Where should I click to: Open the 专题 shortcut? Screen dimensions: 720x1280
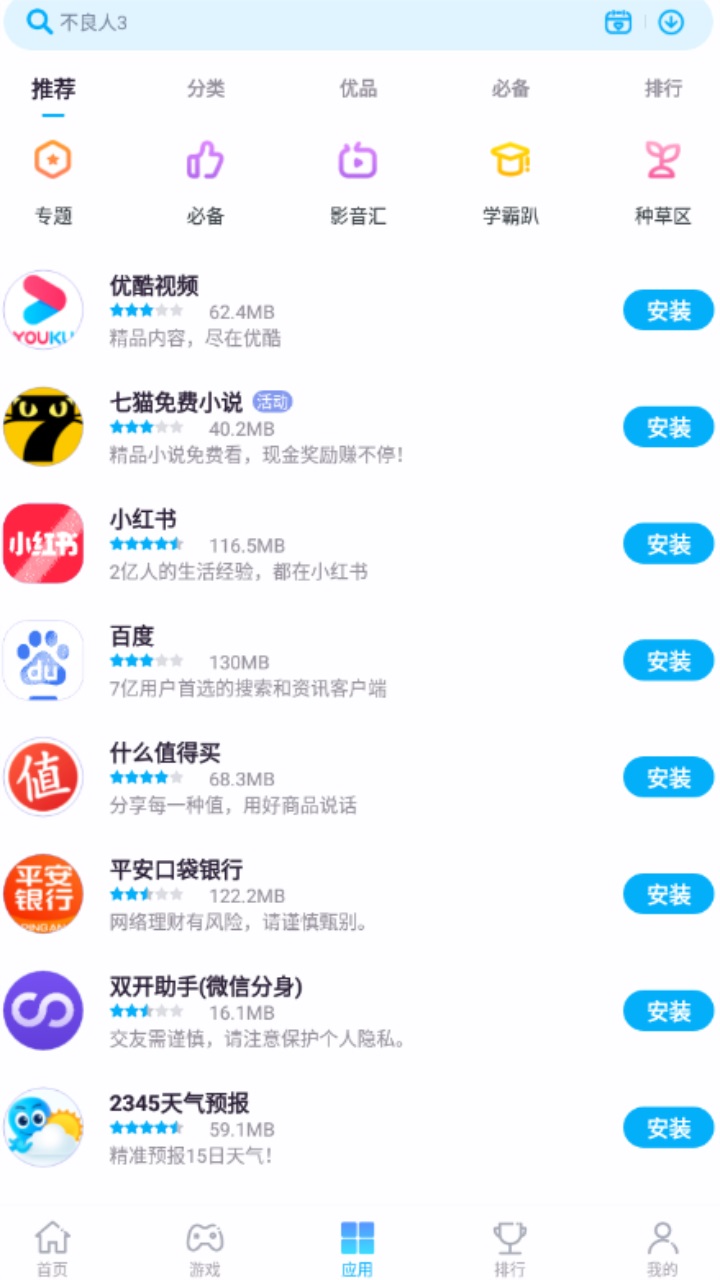tap(53, 183)
